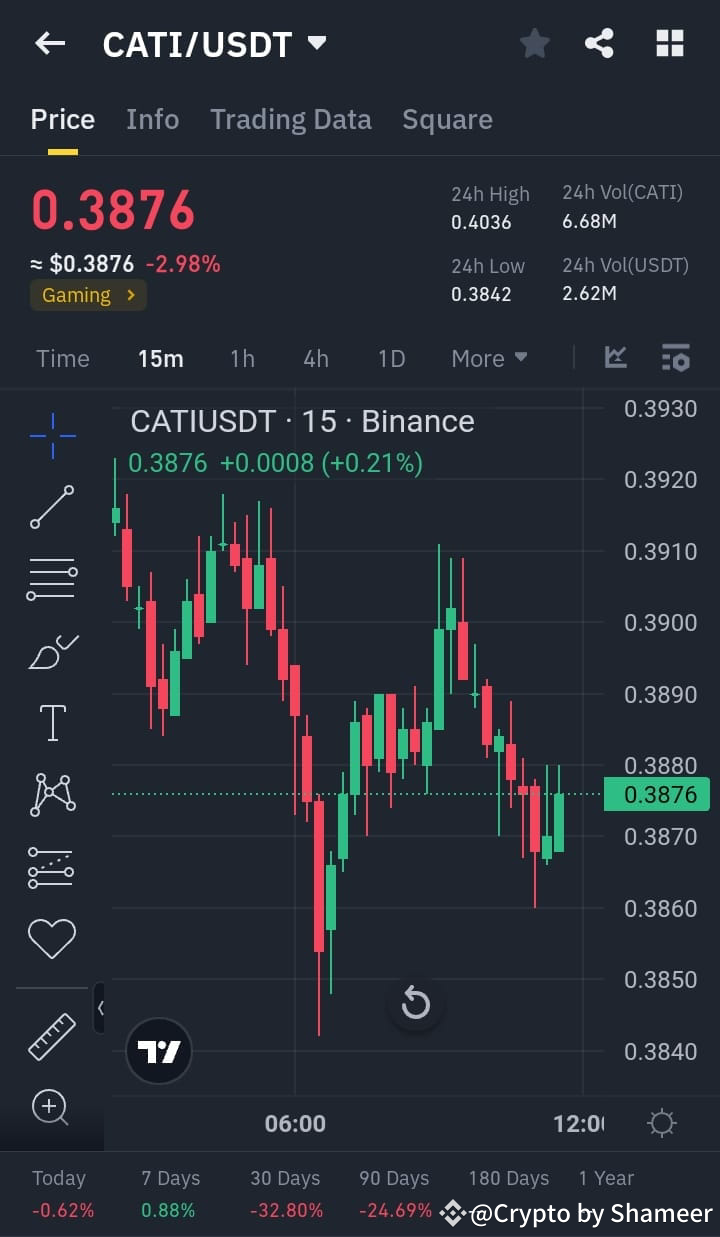
Task: Toggle favorite with the star icon
Action: coord(534,42)
